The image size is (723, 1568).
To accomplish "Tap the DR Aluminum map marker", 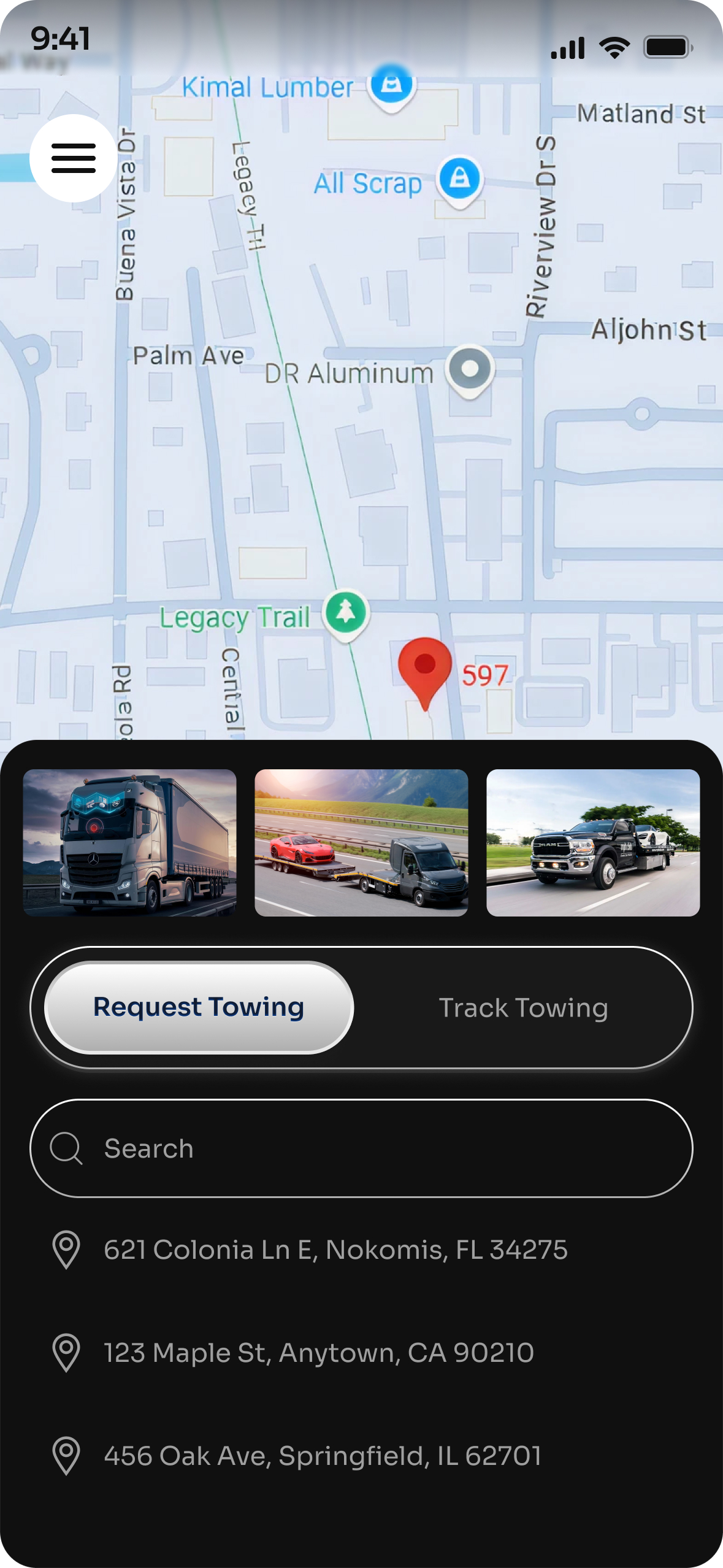I will [x=470, y=369].
